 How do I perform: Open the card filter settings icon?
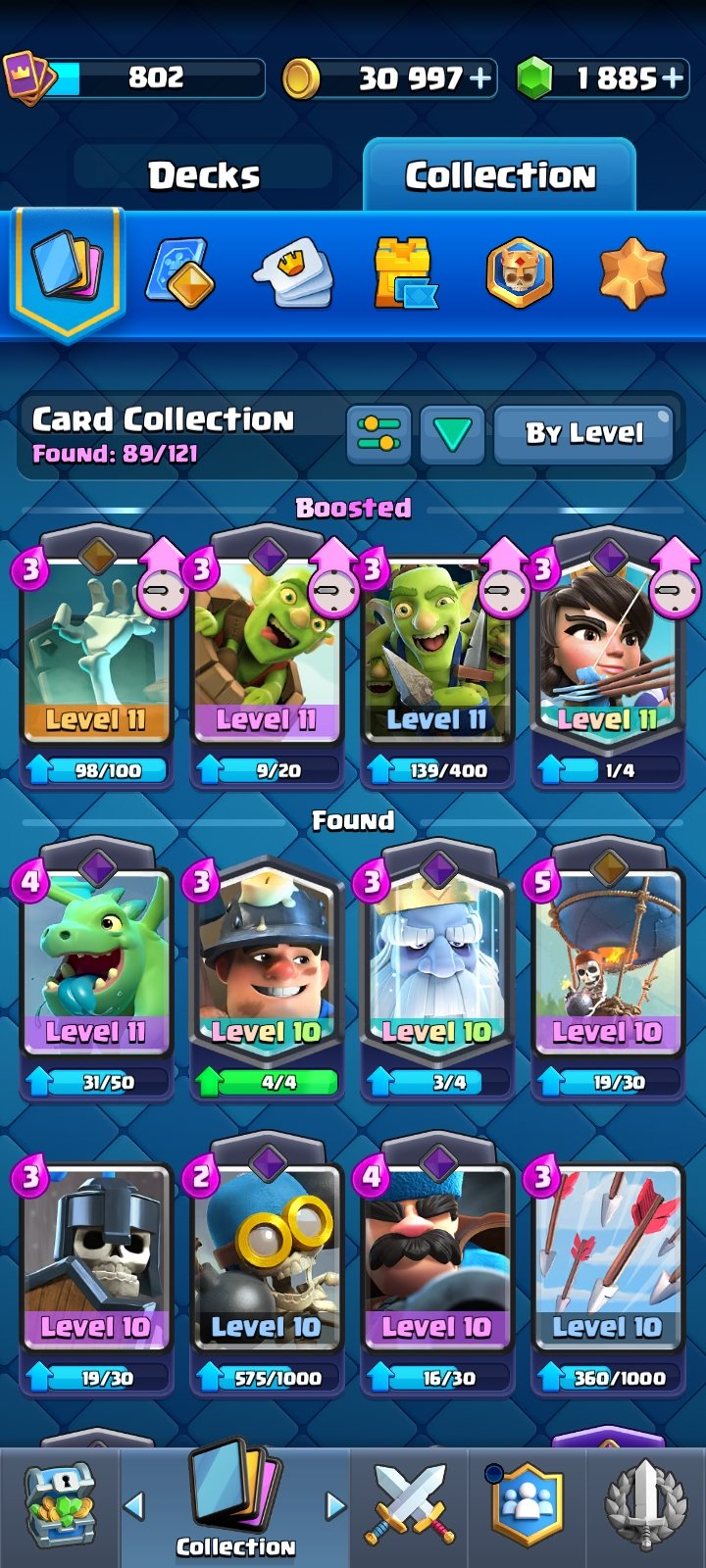[x=378, y=433]
